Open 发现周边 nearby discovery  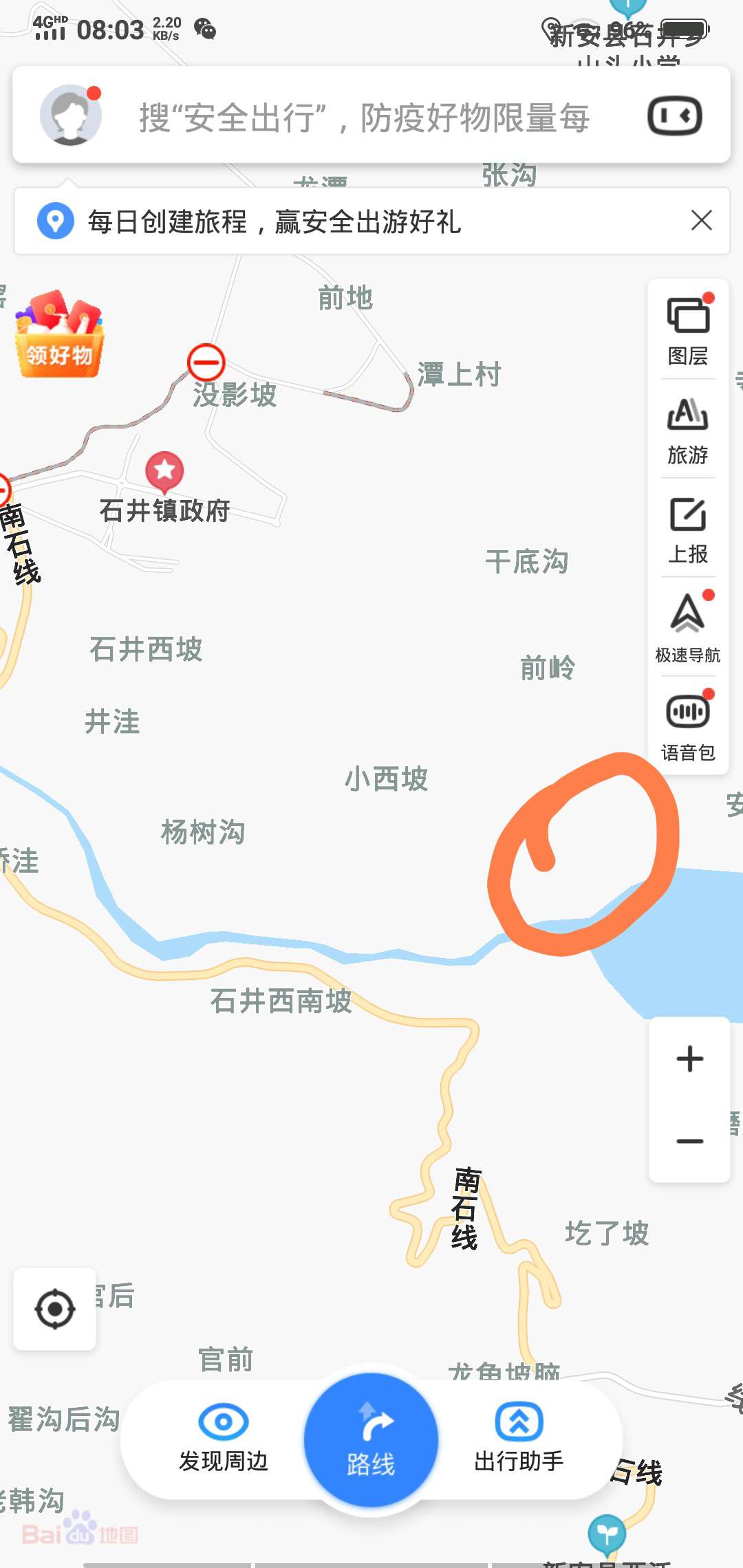[223, 1439]
